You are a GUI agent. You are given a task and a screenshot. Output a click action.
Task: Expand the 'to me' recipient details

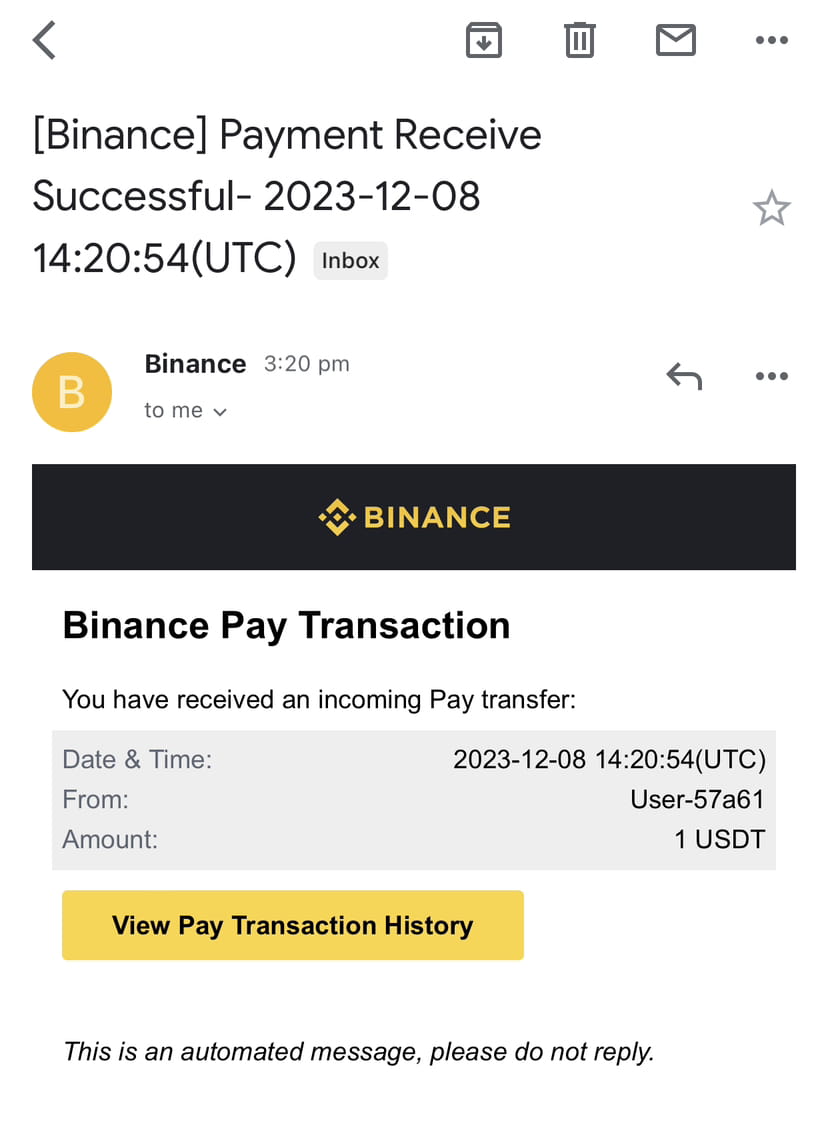coord(186,410)
